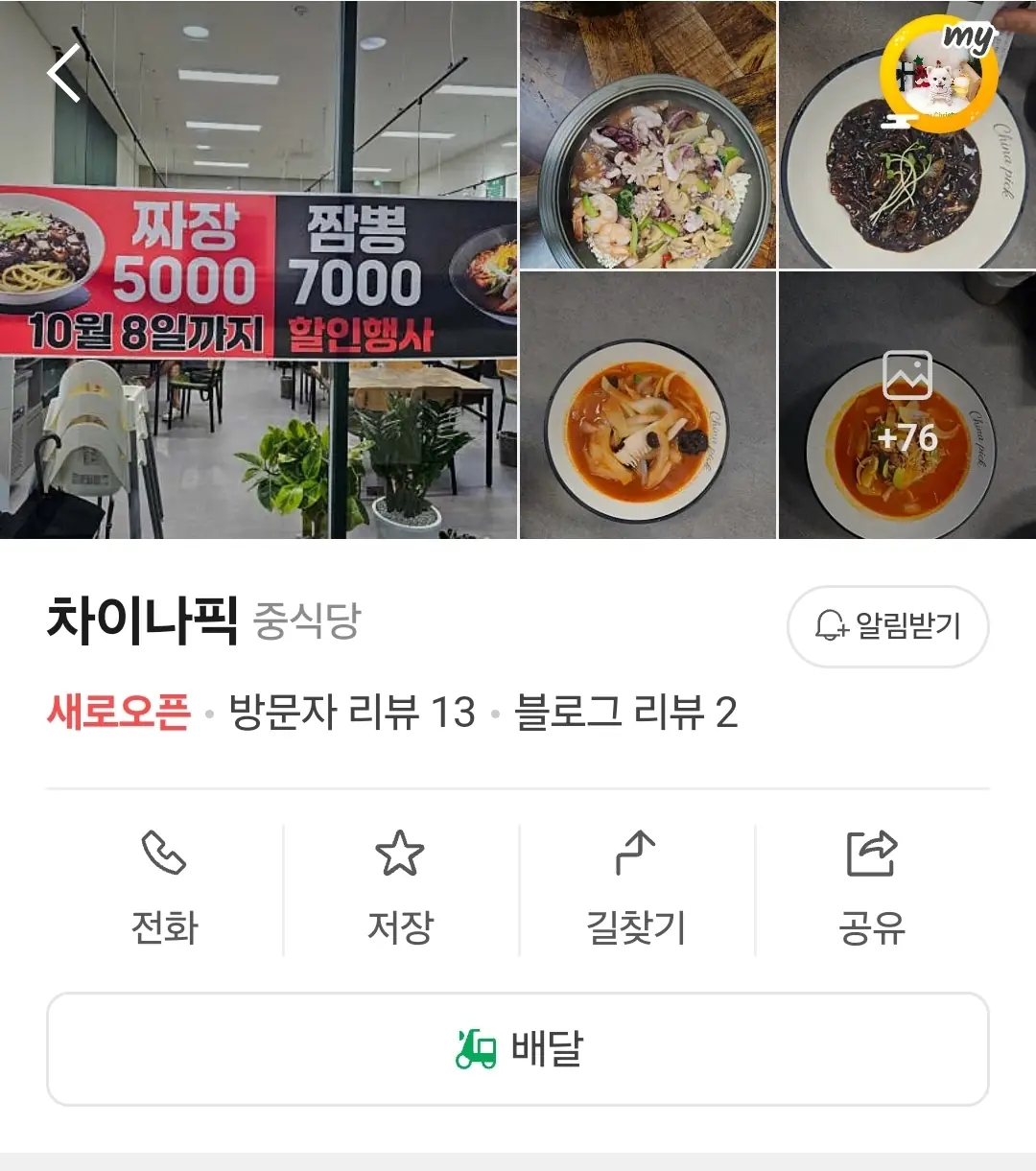This screenshot has height=1171, width=1036.
Task: Open 방문자 리뷰 13
Action: (x=352, y=713)
